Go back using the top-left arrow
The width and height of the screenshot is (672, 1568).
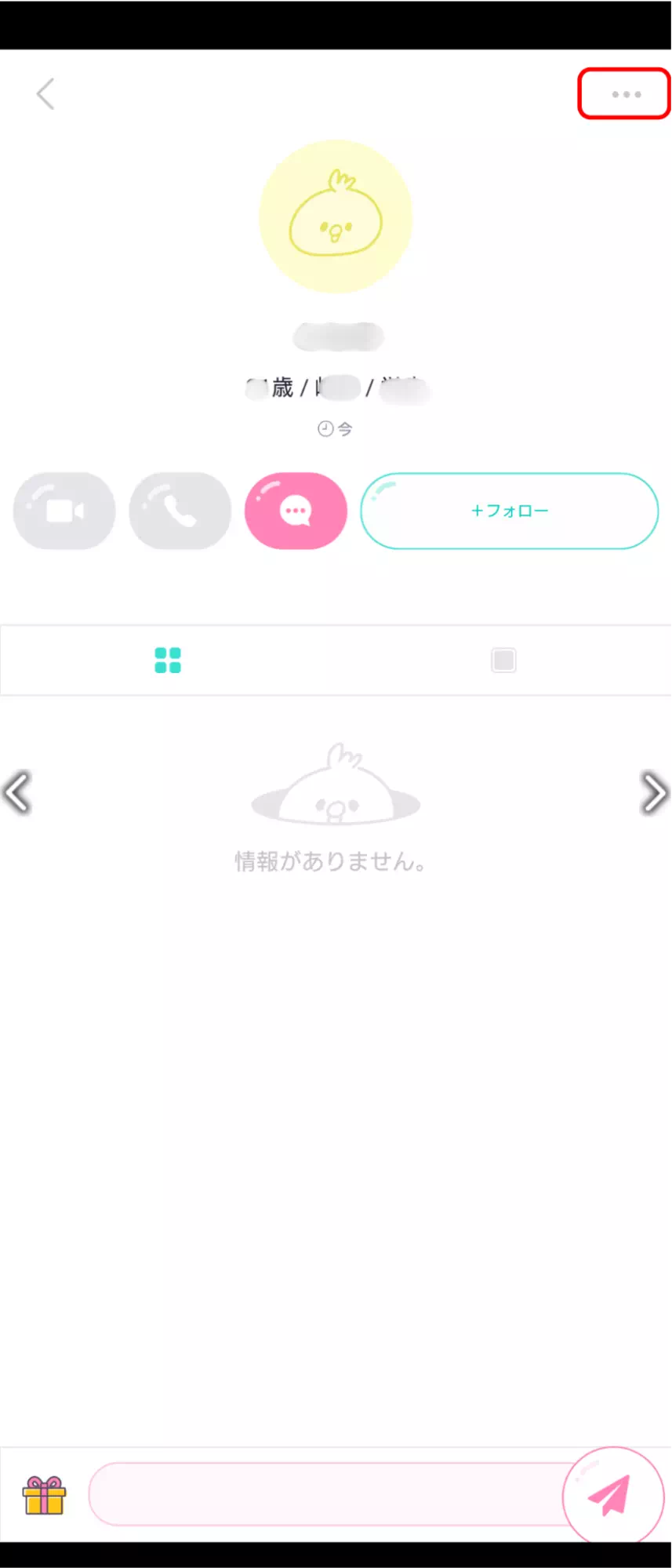[x=45, y=94]
